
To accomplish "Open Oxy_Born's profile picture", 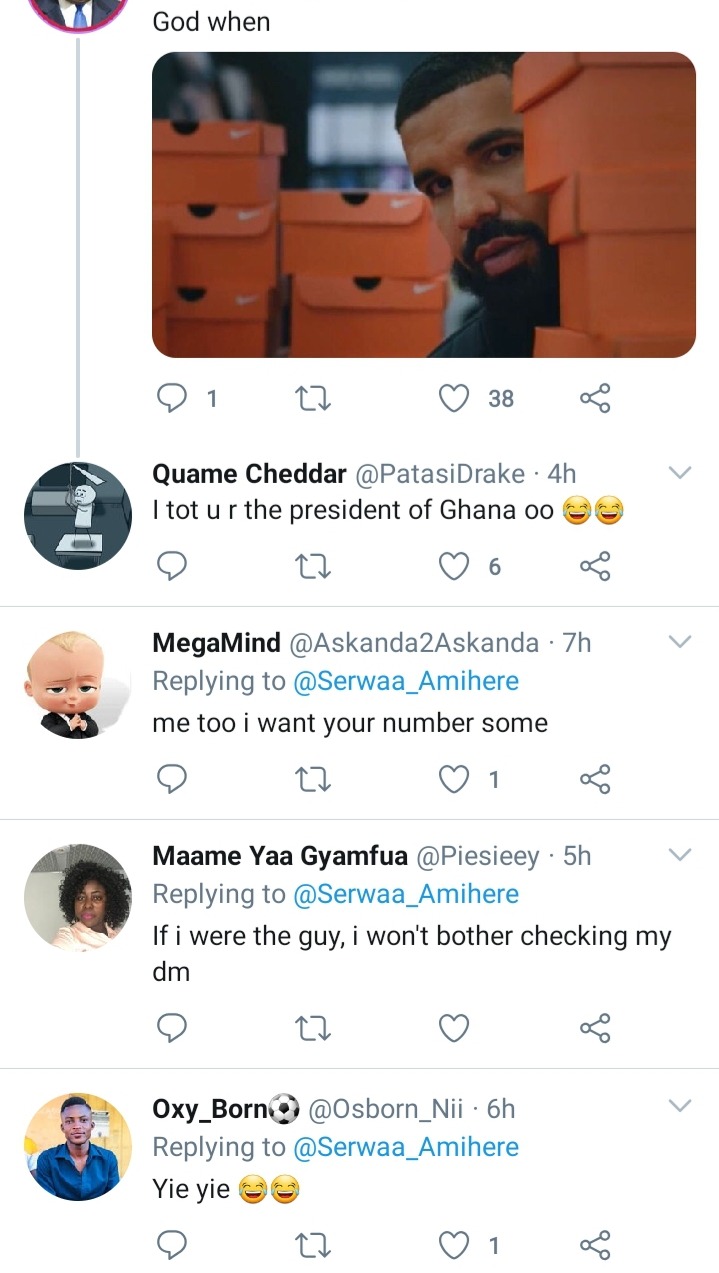I will click(78, 1146).
